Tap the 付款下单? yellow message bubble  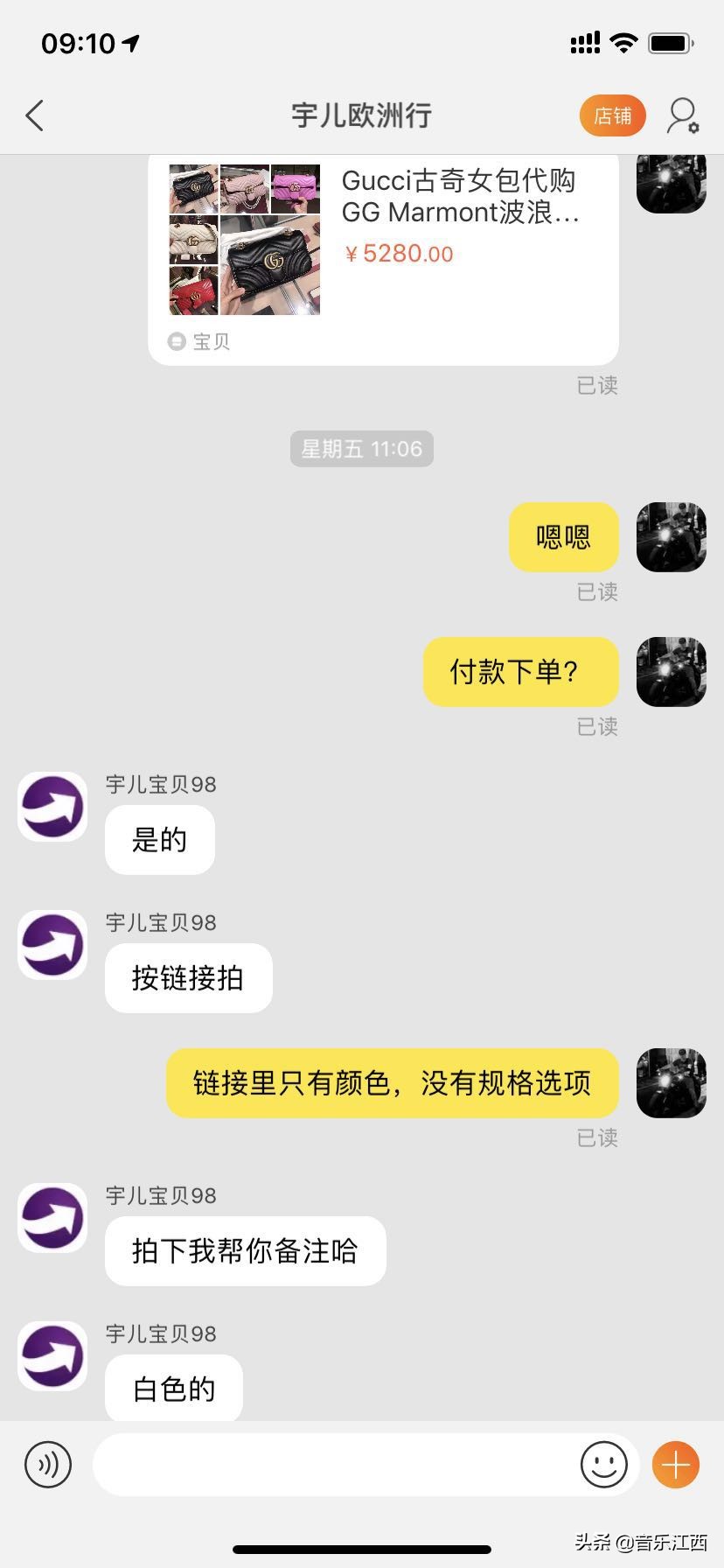[520, 671]
